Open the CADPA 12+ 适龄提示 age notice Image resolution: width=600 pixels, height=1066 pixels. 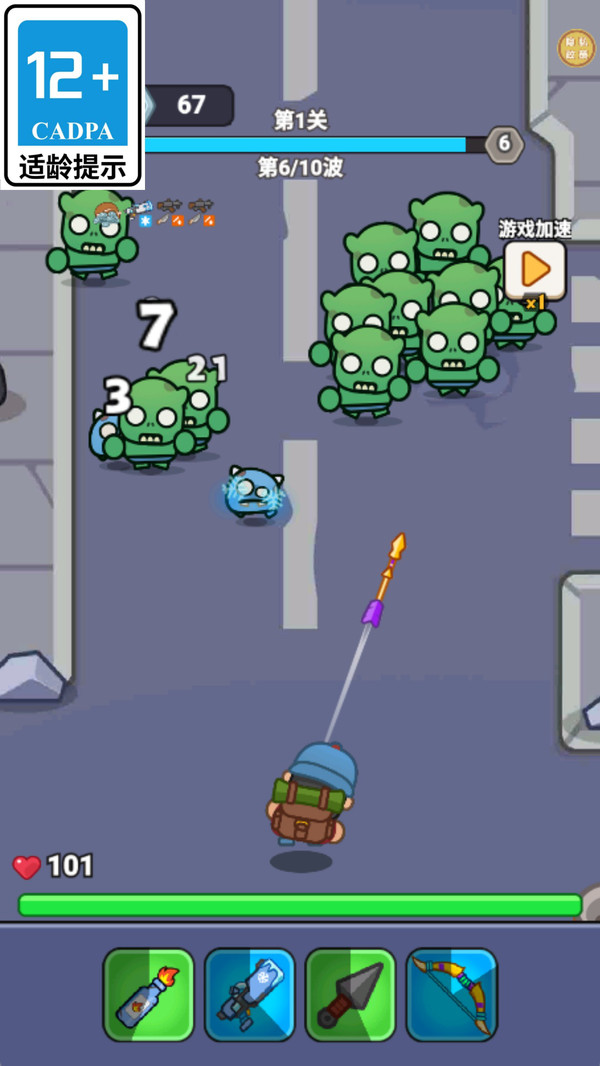(x=73, y=96)
